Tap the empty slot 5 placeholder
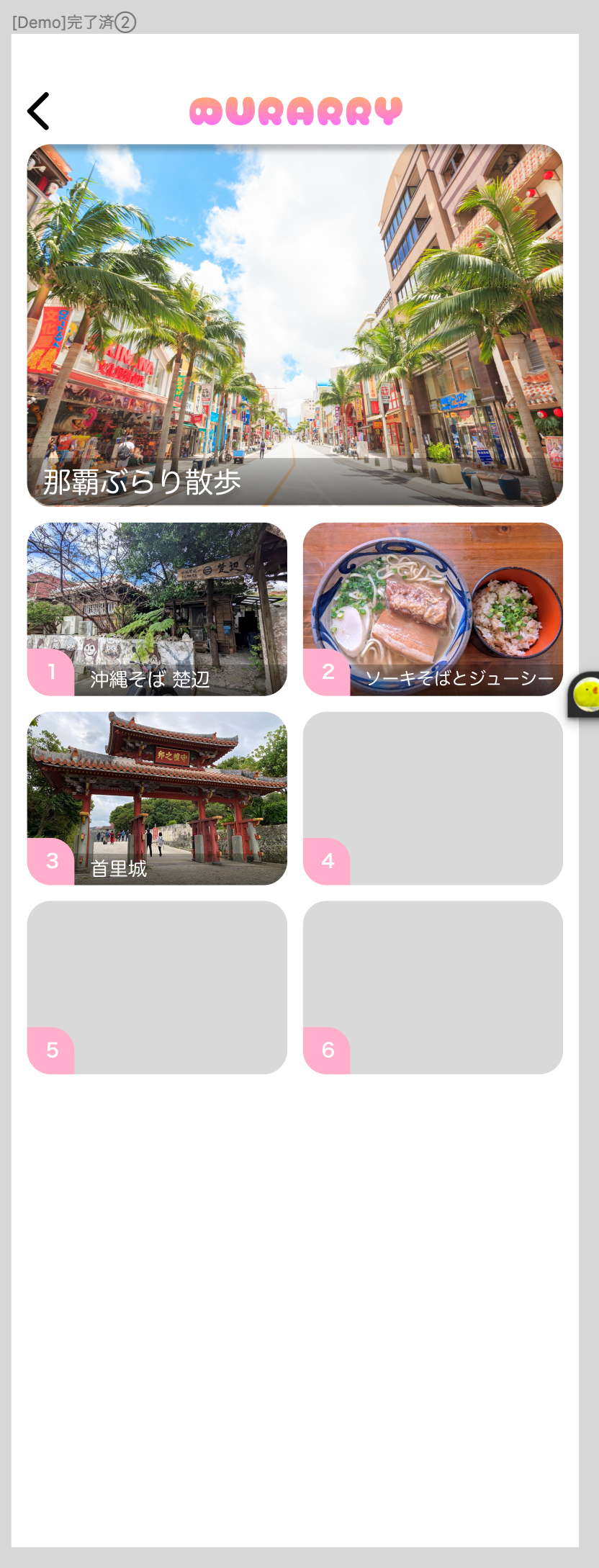 (x=157, y=986)
